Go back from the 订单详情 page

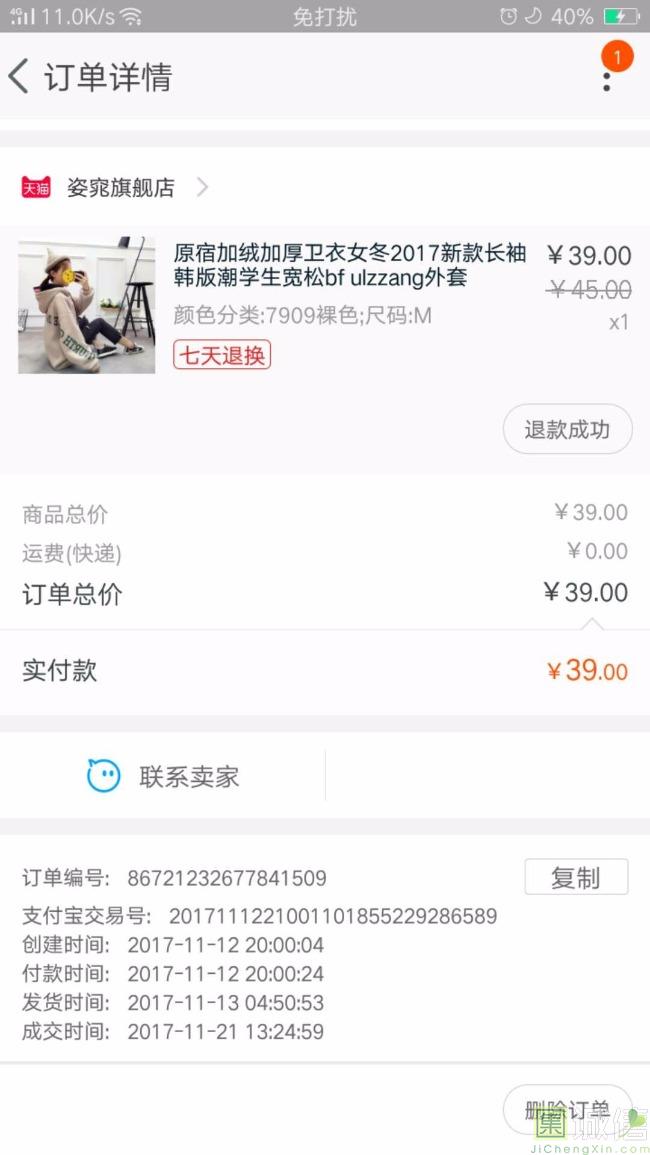click(x=20, y=77)
